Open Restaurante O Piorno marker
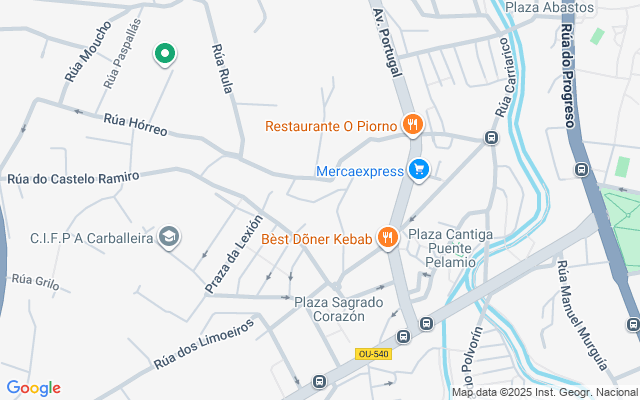 (412, 126)
